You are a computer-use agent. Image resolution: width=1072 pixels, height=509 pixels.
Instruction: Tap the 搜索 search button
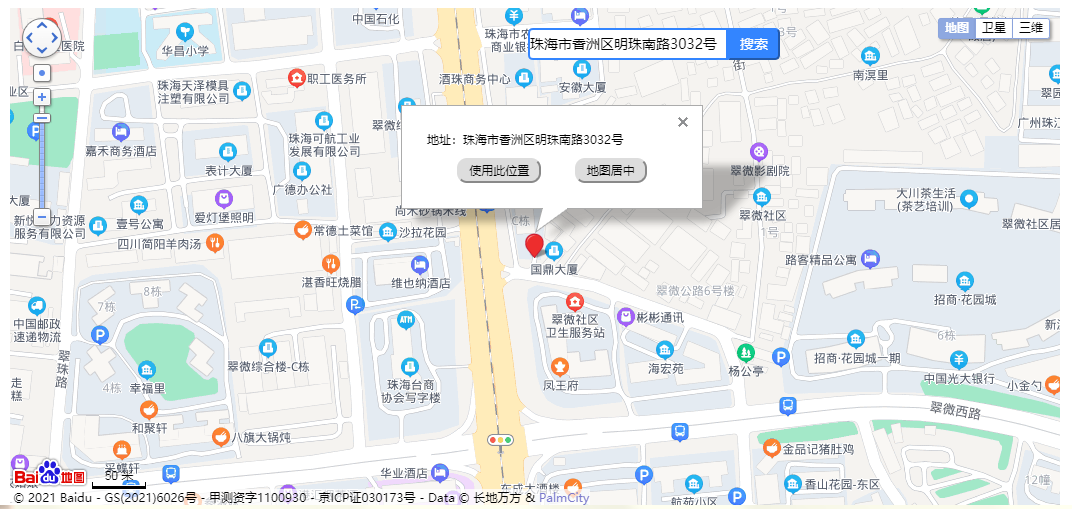[x=753, y=44]
